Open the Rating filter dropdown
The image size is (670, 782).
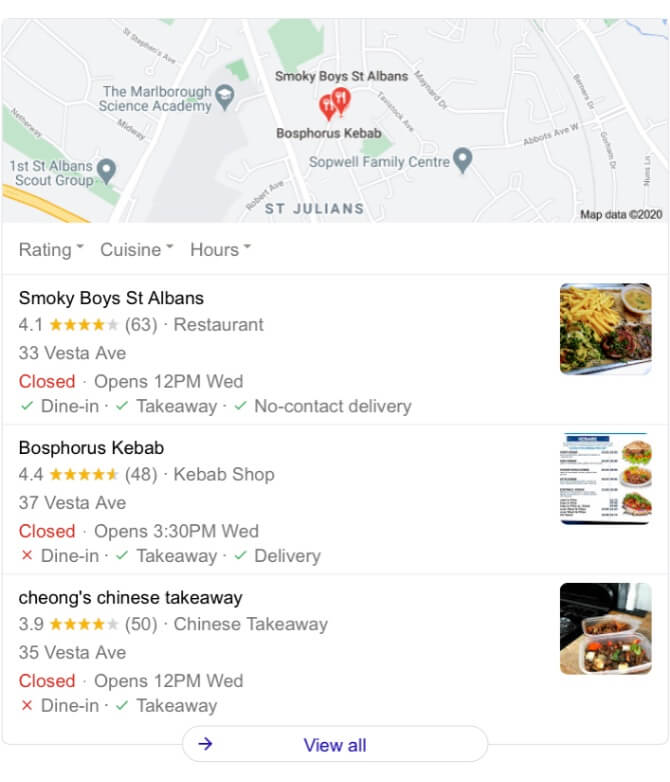pyautogui.click(x=51, y=250)
